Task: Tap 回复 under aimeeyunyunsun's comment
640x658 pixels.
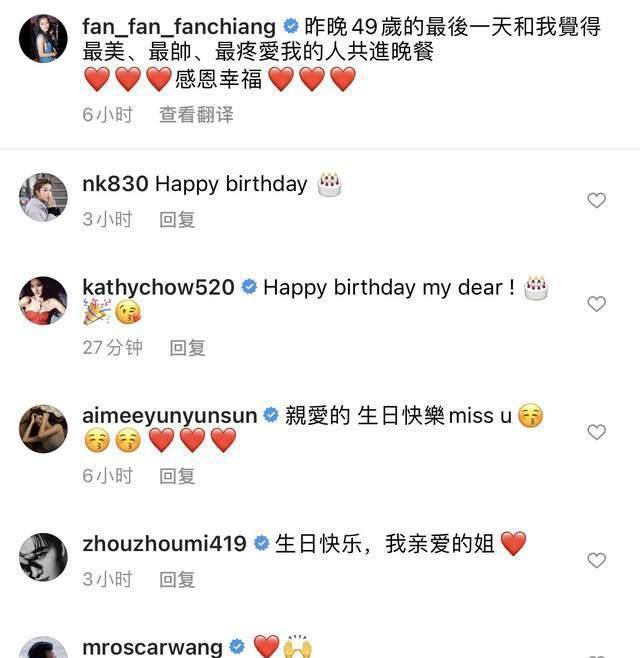Action: coord(177,476)
